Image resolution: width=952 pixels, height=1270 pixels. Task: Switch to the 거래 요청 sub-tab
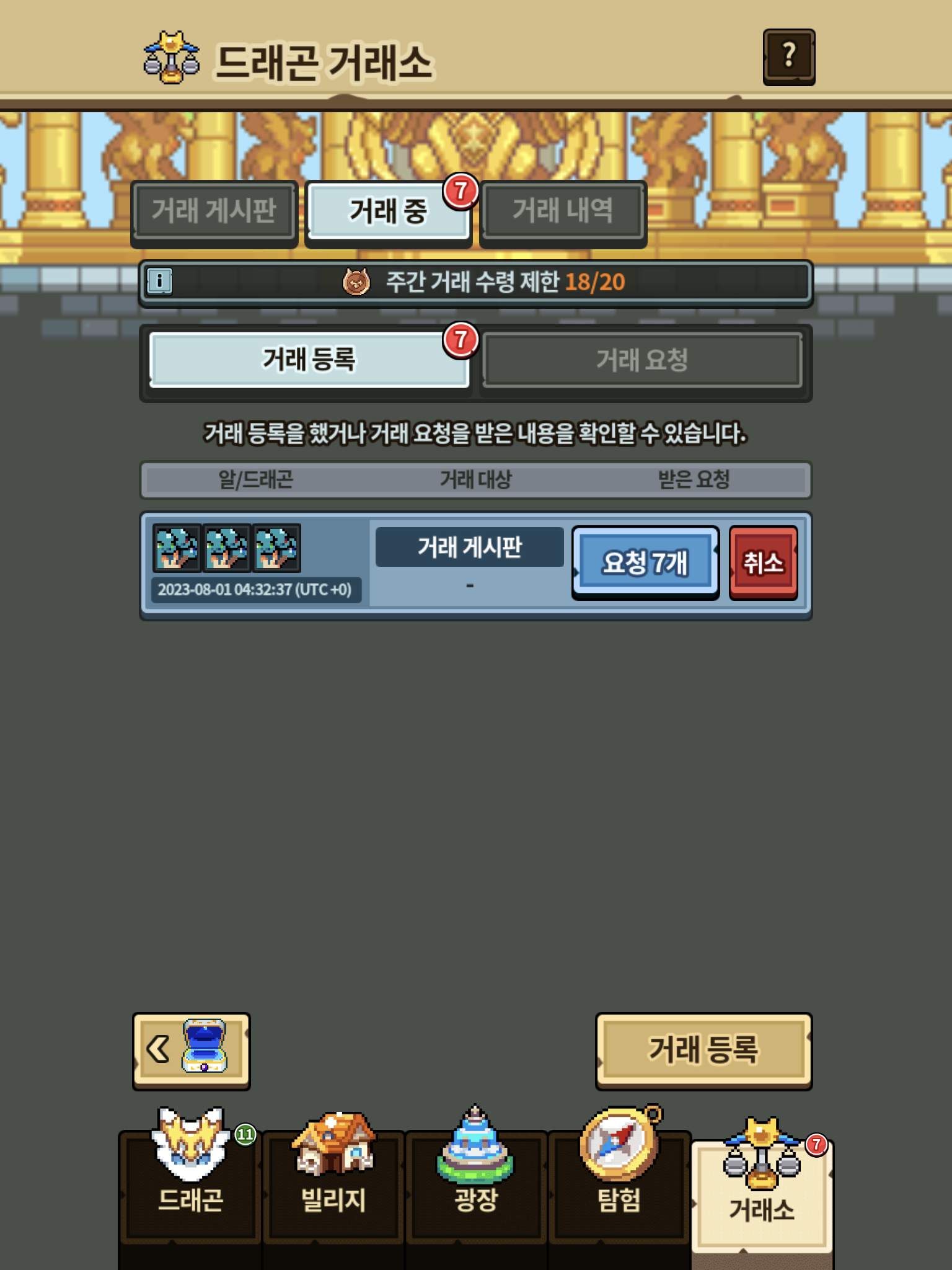pyautogui.click(x=642, y=360)
